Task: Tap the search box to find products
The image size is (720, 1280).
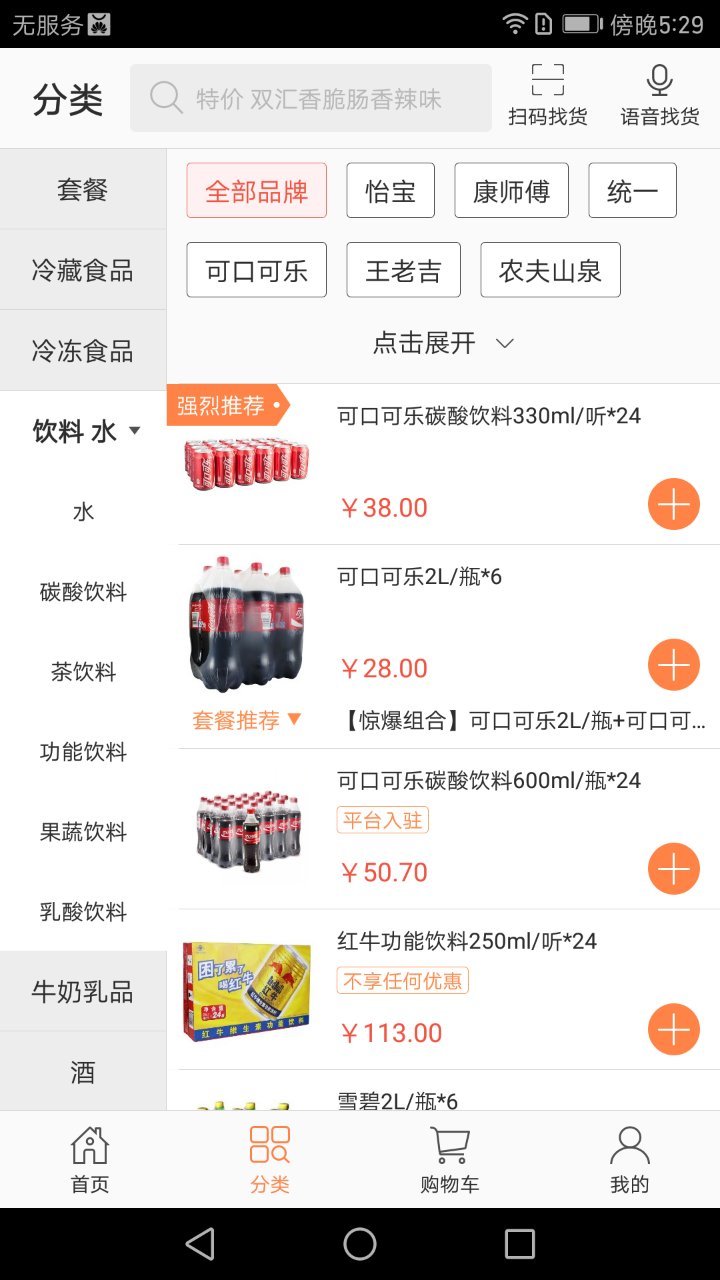Action: click(x=311, y=96)
